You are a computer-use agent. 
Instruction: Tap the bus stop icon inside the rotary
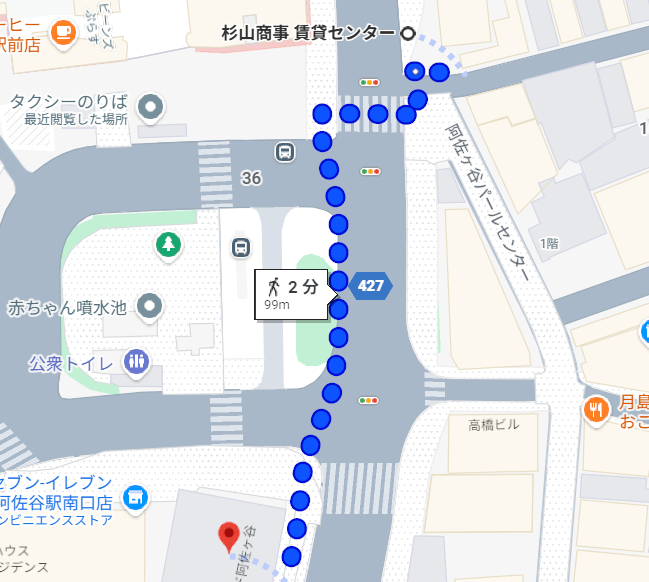click(x=241, y=247)
